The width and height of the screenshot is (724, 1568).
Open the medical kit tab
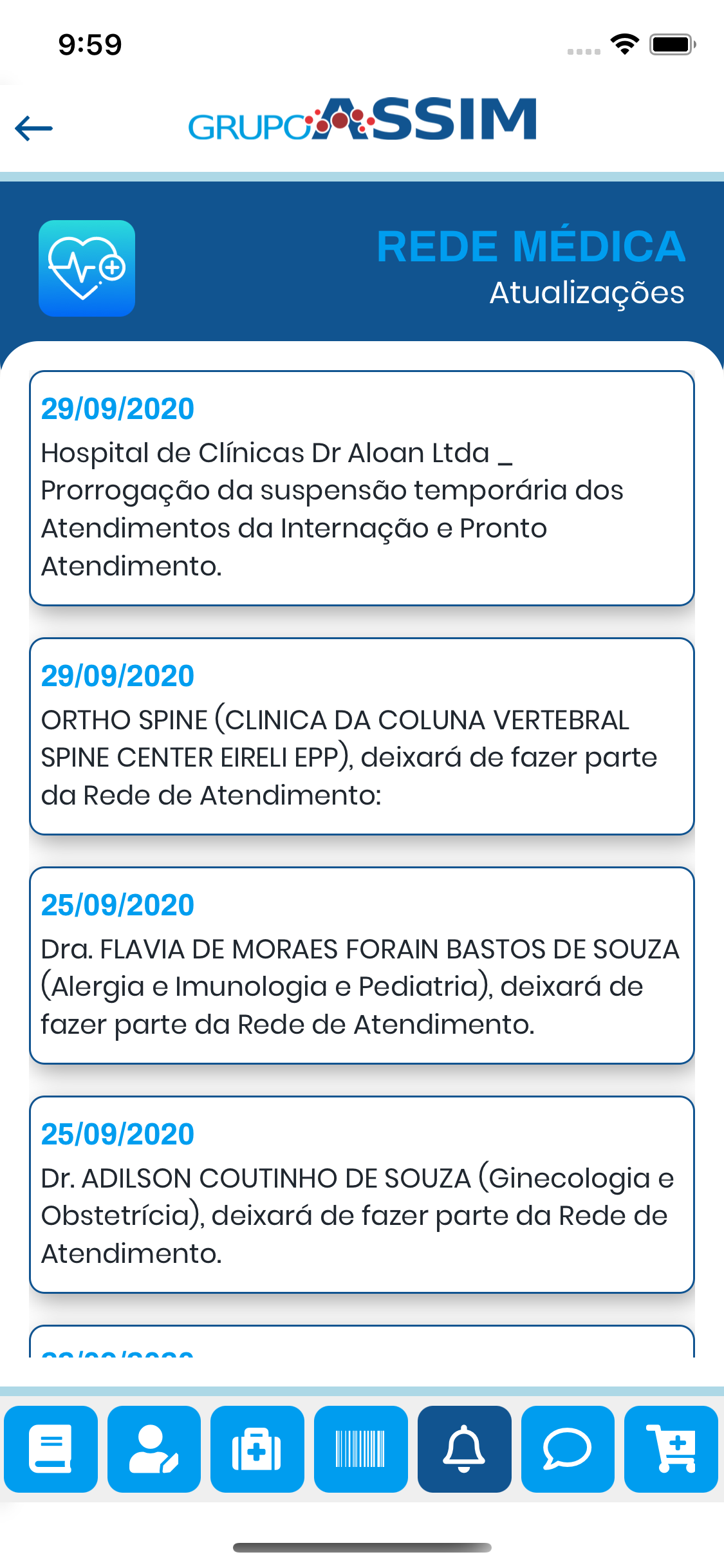(257, 1448)
